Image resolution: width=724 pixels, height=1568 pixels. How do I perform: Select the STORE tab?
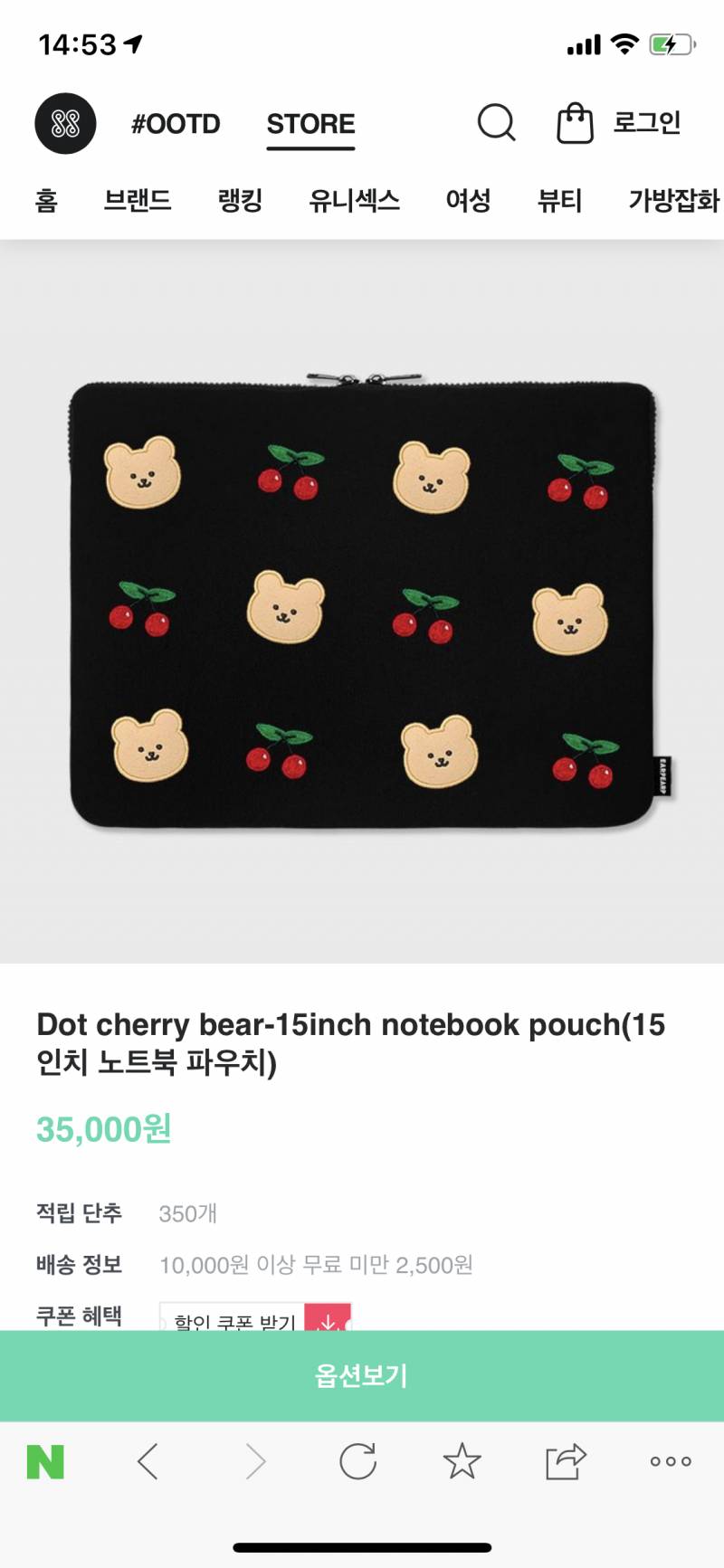(310, 124)
